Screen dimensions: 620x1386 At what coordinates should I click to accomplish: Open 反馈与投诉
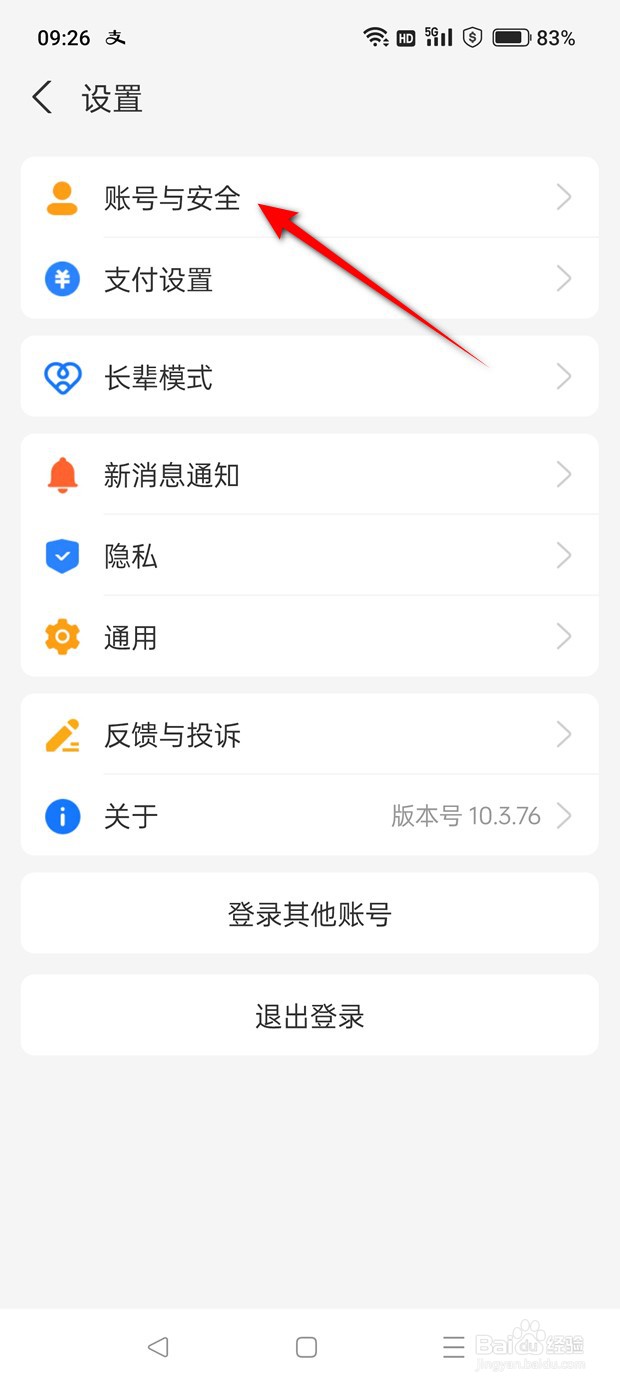coord(310,735)
